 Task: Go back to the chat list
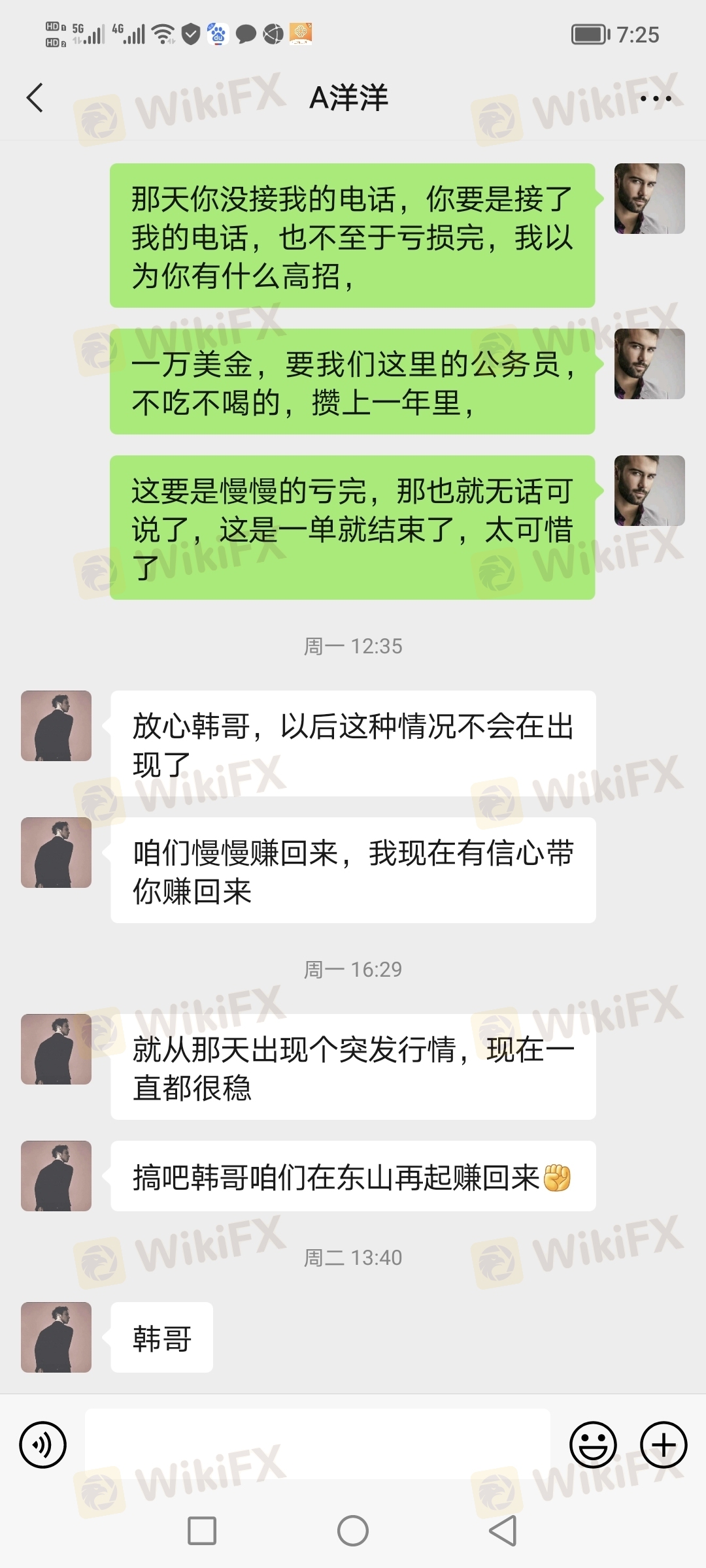[x=35, y=98]
